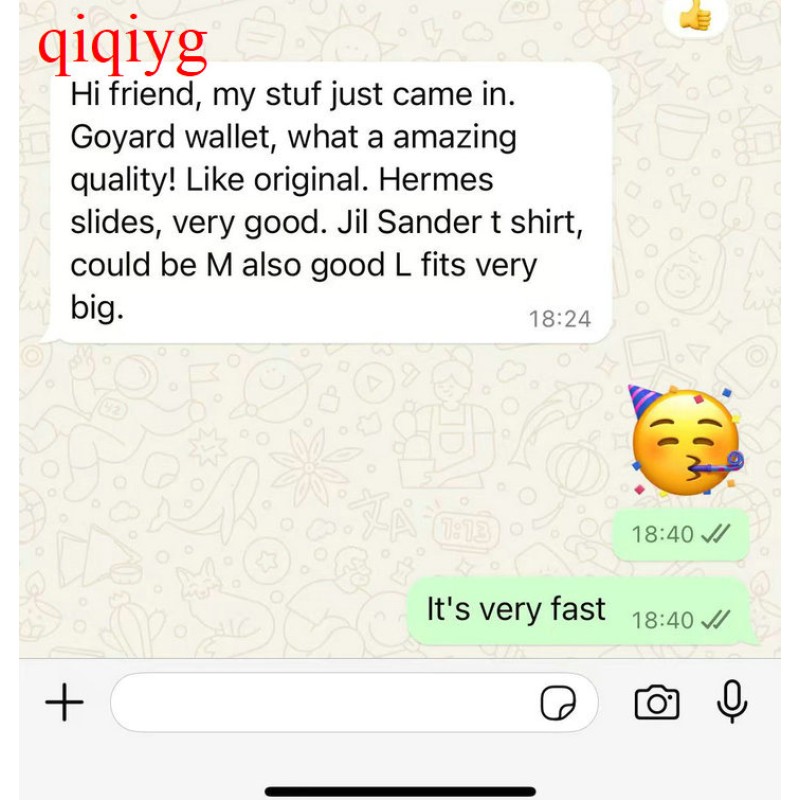Open the camera to take a photo

click(x=657, y=703)
